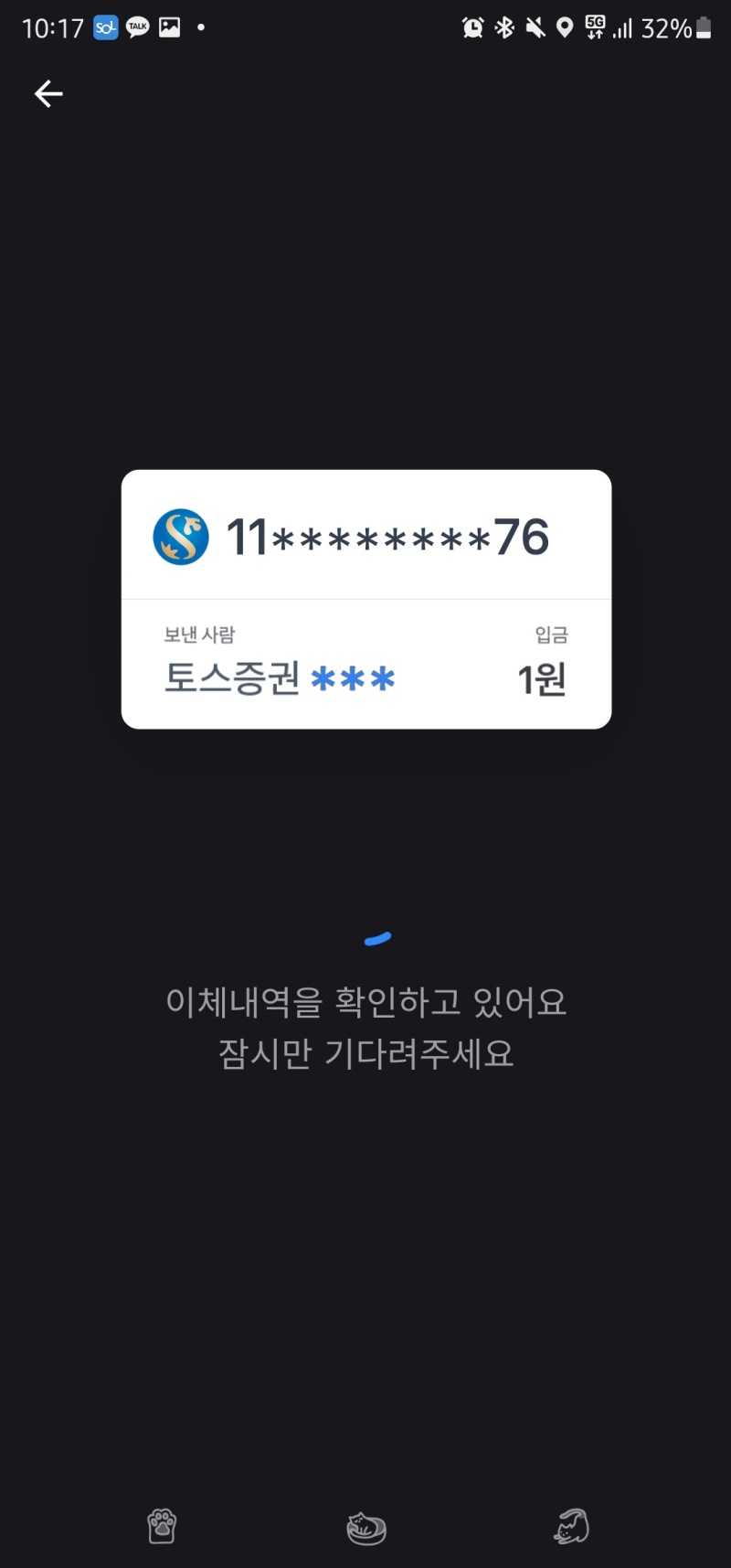
Task: Select the transfer confirmation message text
Action: click(365, 1027)
